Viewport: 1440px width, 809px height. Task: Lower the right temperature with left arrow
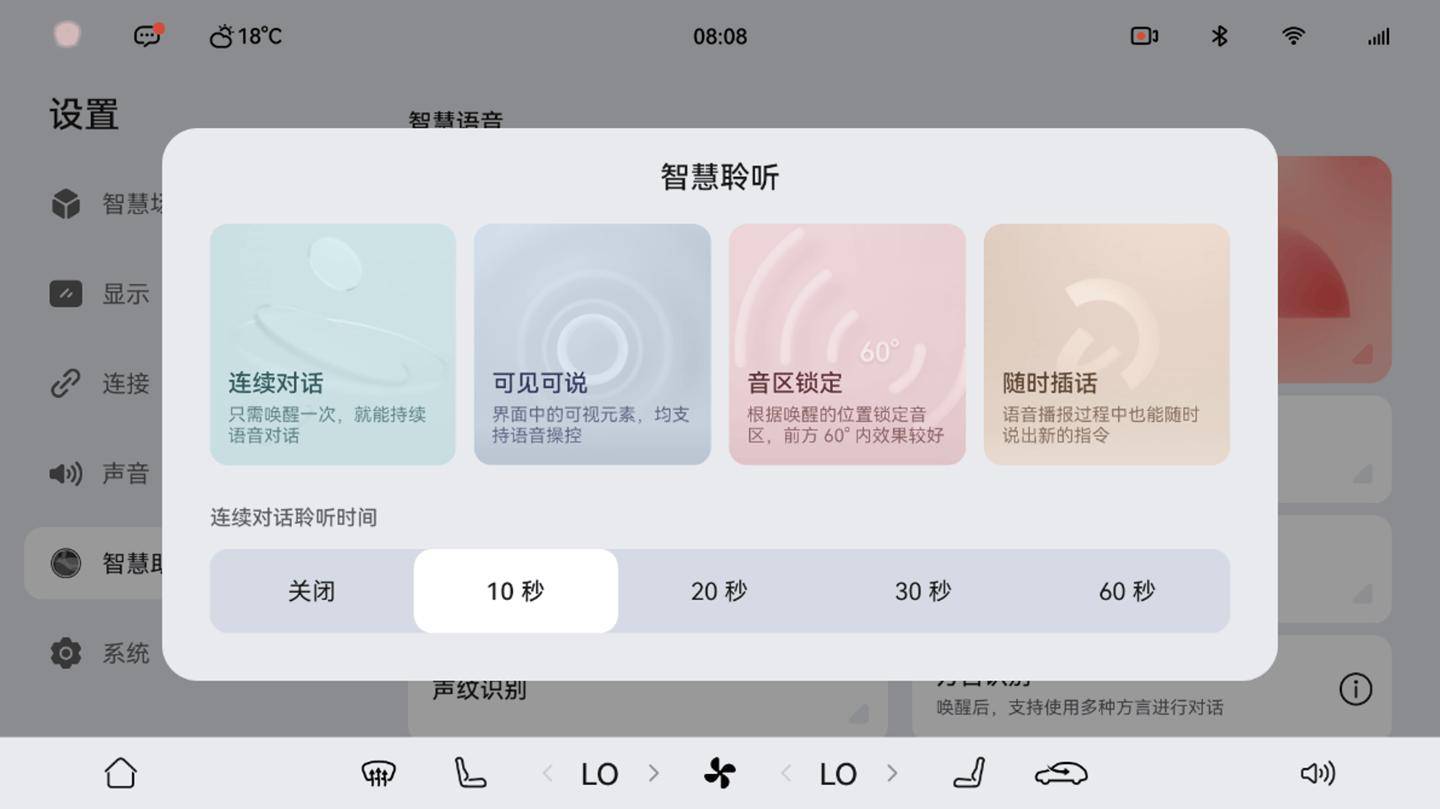point(786,773)
